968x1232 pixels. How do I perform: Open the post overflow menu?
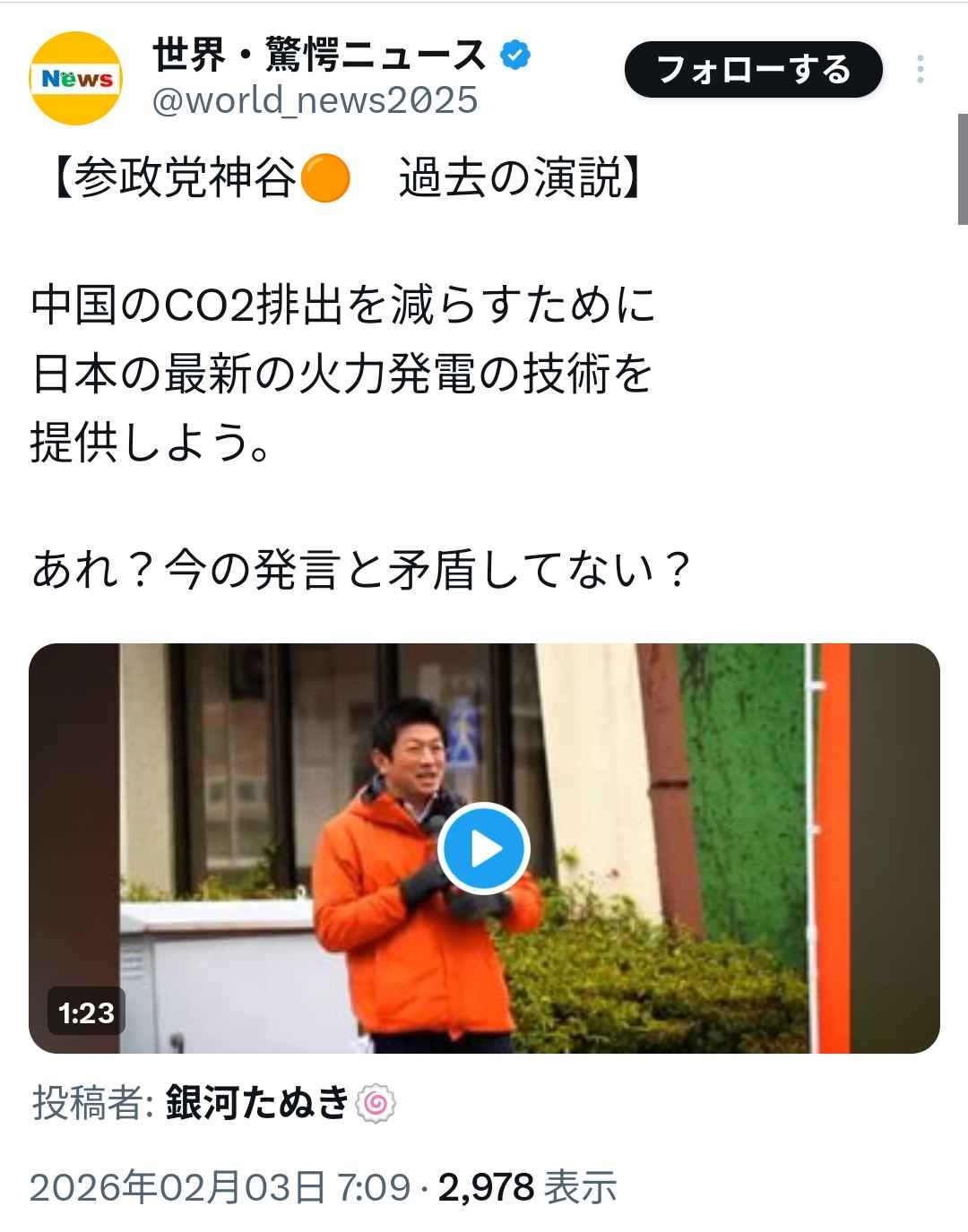coord(920,70)
